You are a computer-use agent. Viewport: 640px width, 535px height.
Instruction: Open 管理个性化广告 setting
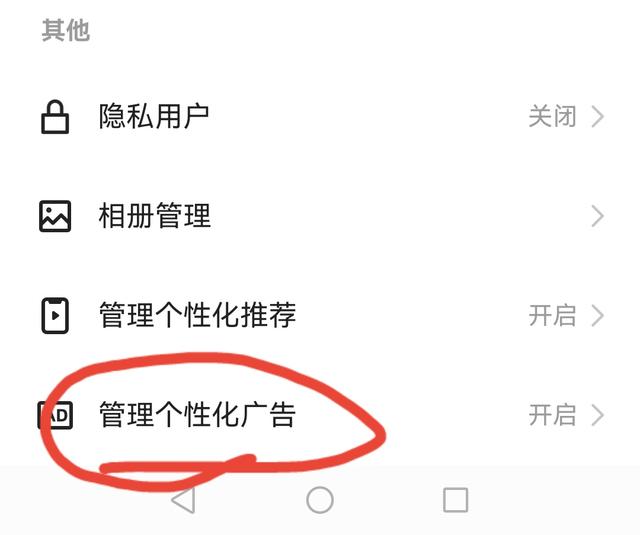320,414
